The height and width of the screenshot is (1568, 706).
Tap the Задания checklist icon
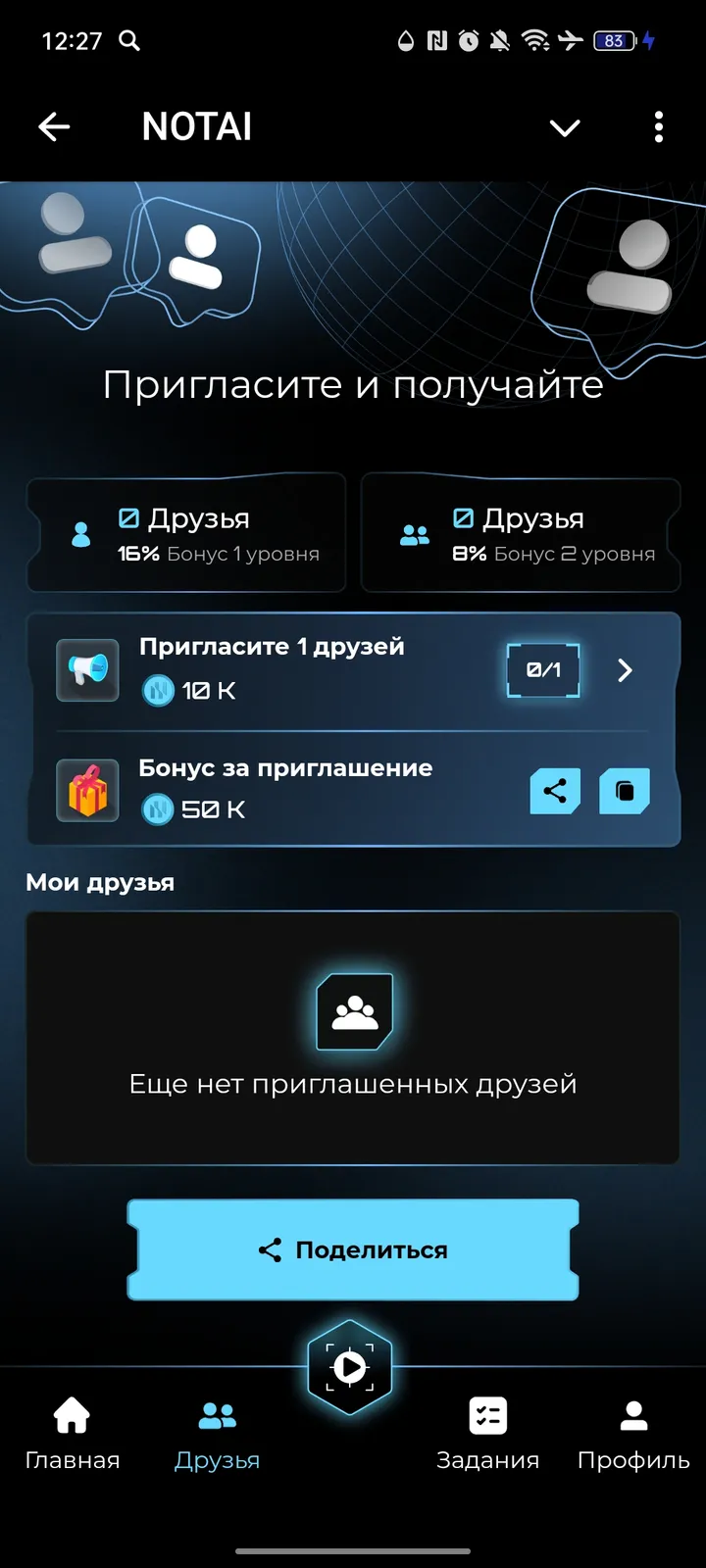click(x=487, y=1414)
